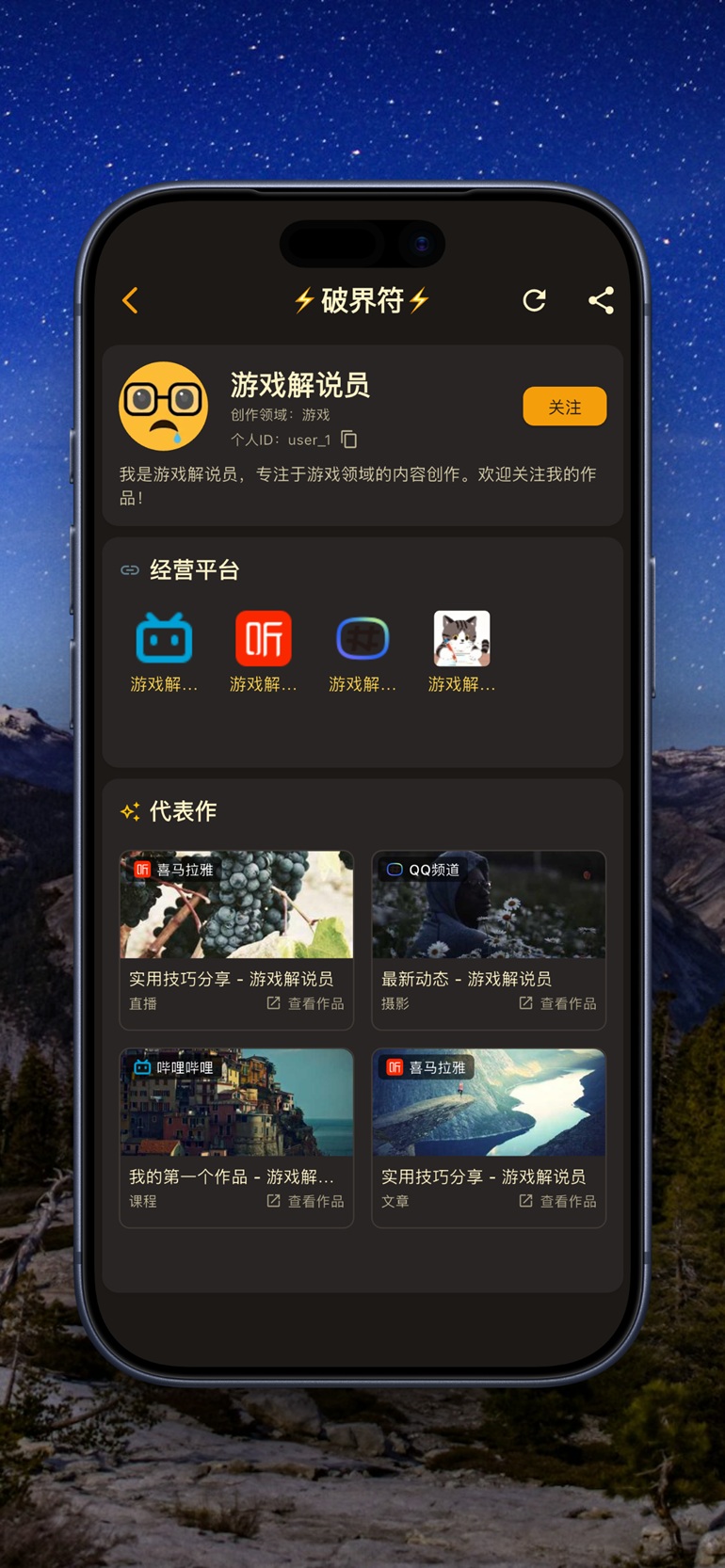
Task: Copy user_1 ID with the copy icon
Action: click(349, 440)
